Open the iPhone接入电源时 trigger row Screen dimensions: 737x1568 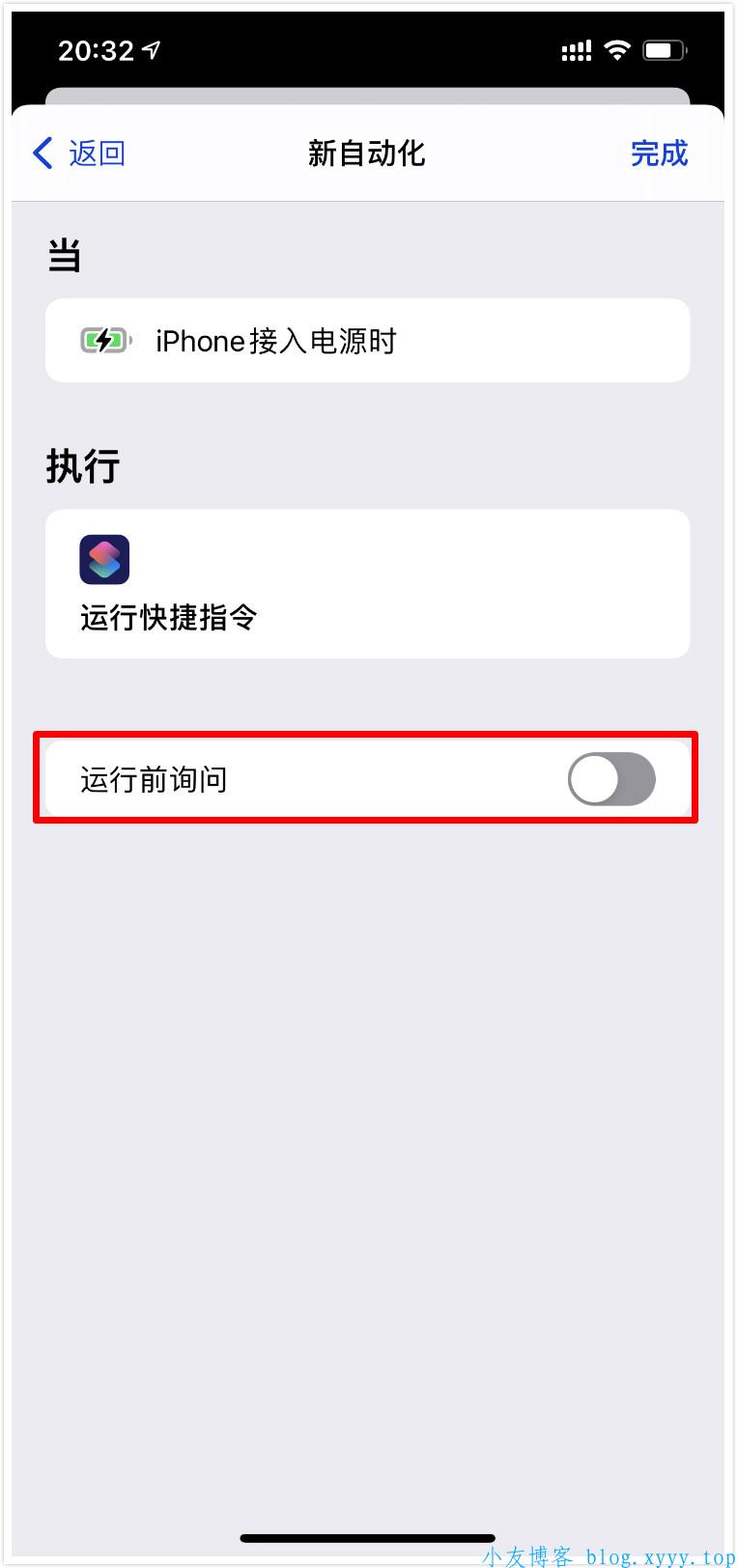pos(367,341)
